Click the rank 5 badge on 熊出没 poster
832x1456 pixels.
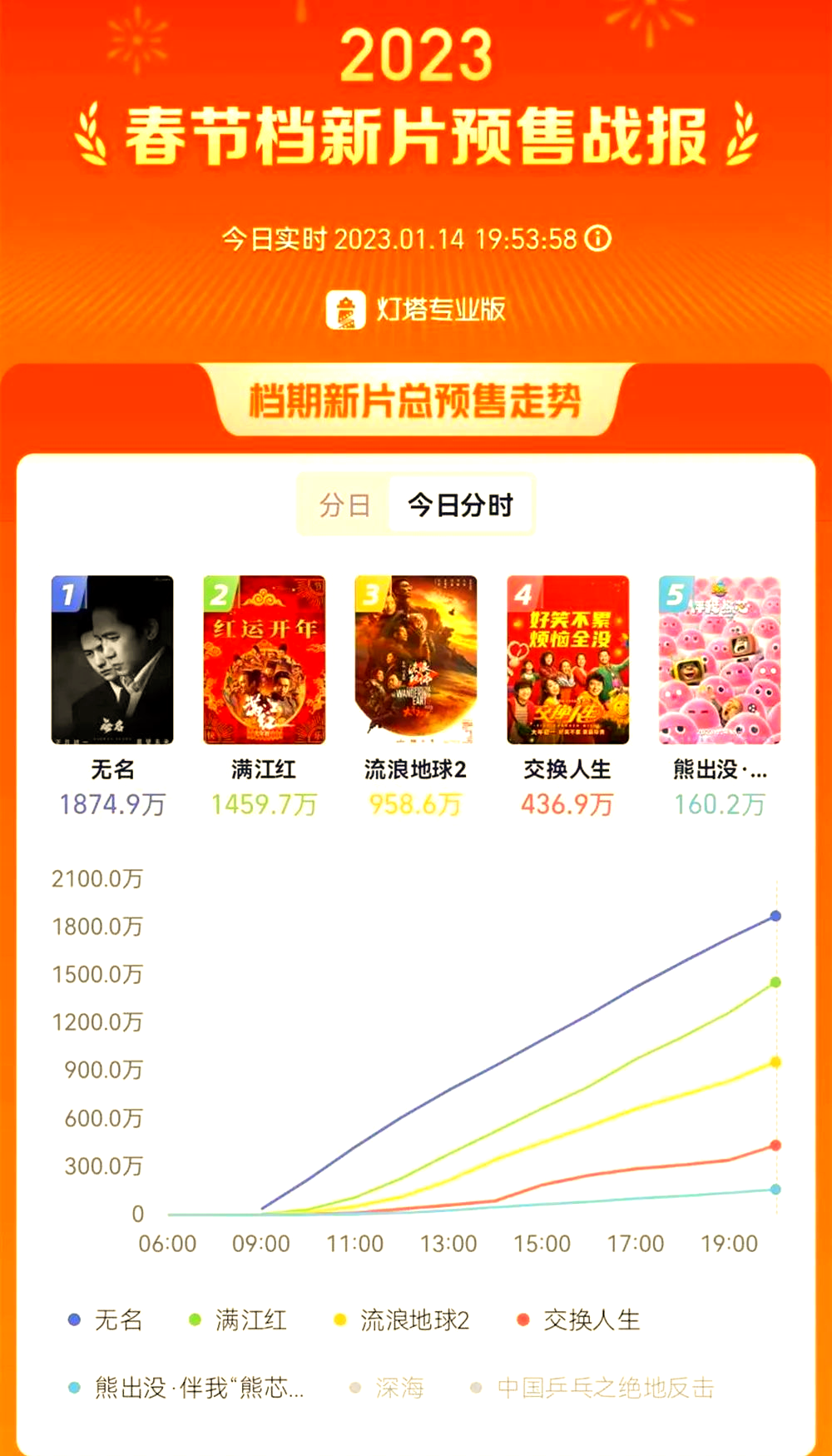coord(677,594)
